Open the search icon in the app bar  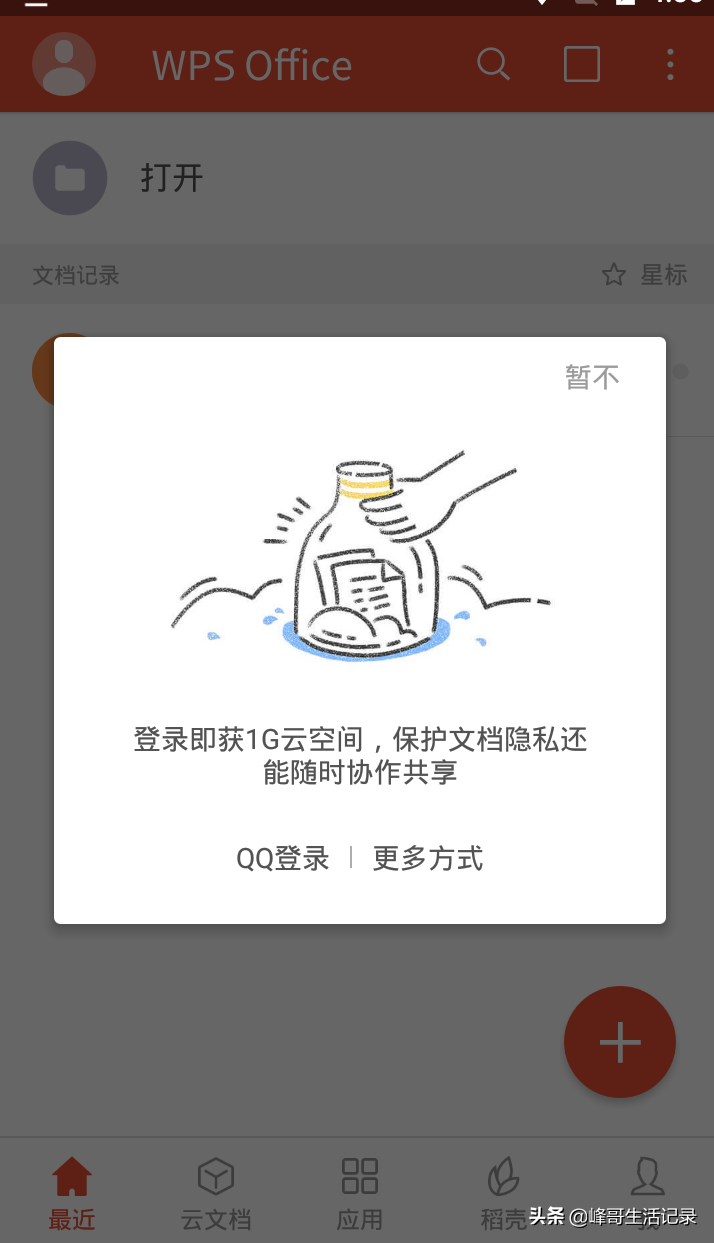click(493, 65)
